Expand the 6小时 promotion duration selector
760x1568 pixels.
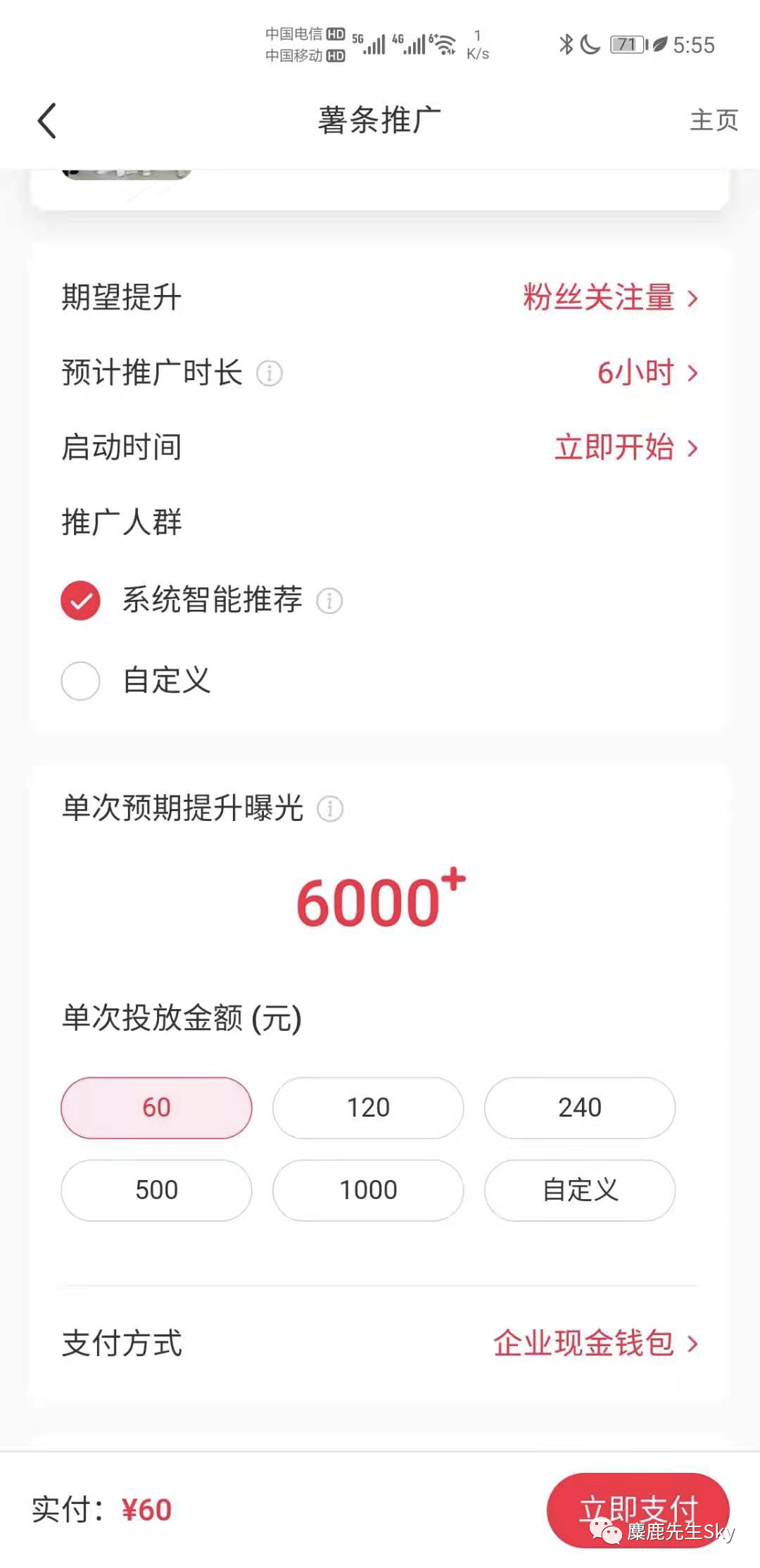[633, 373]
